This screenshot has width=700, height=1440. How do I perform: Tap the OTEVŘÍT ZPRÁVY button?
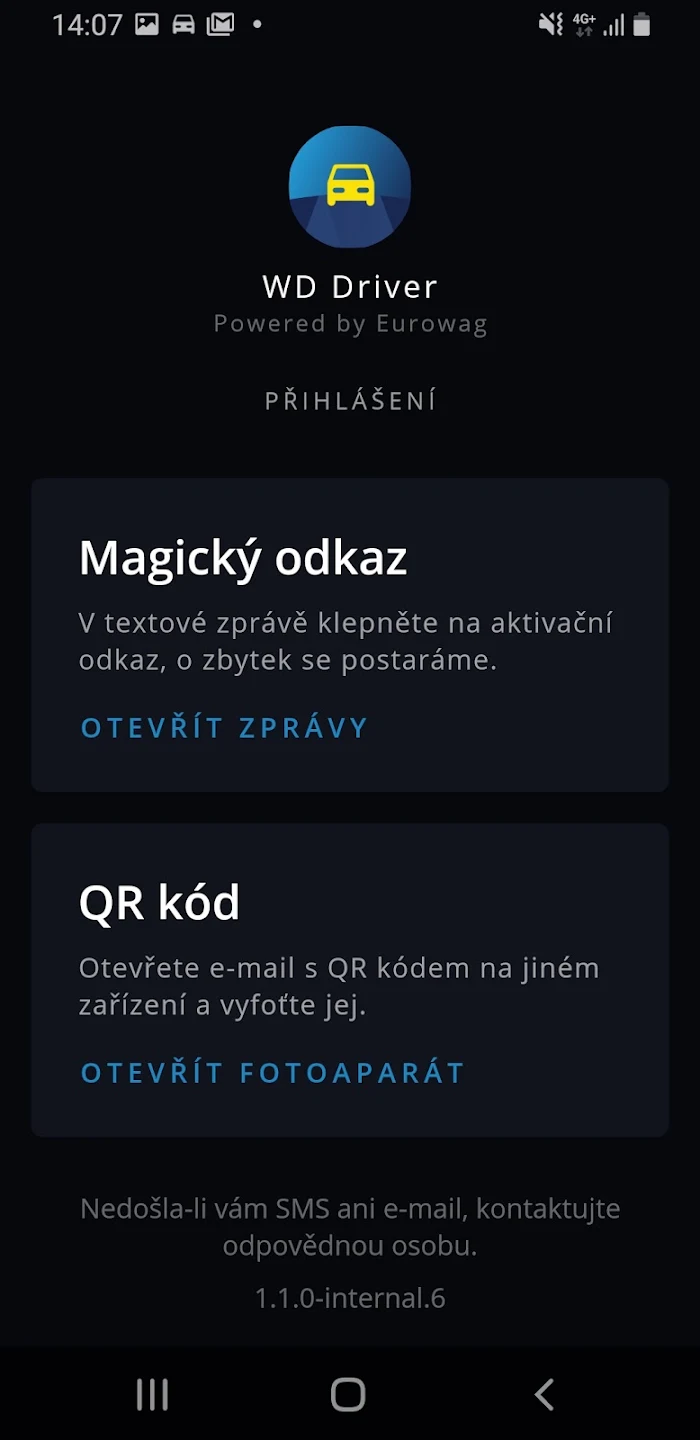(224, 727)
